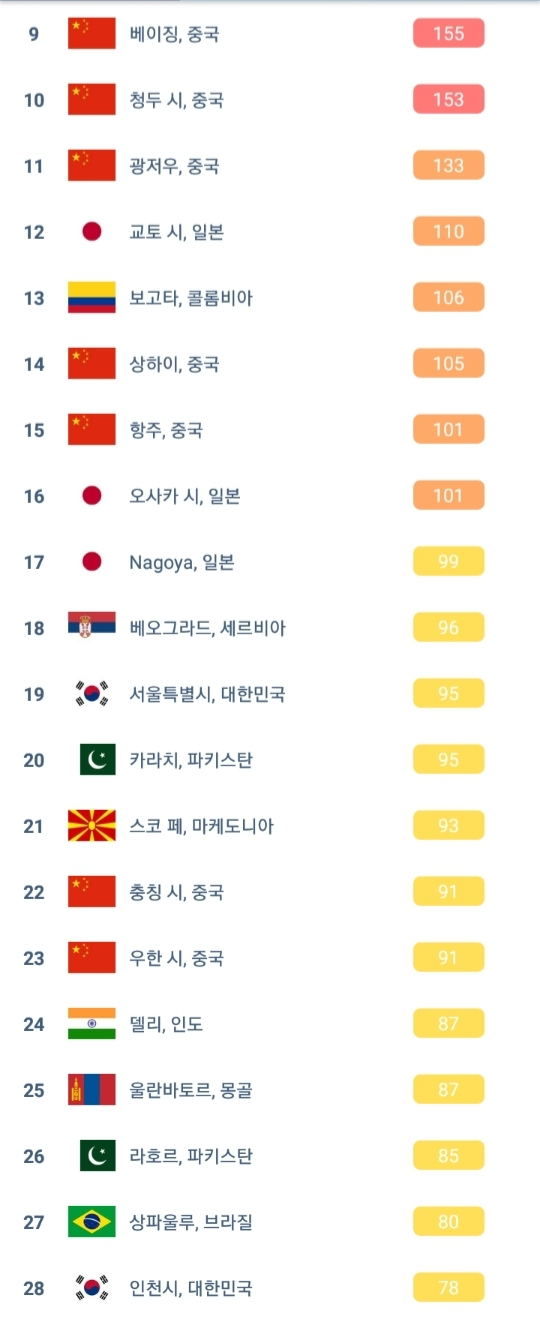
Task: Open the Nagoya, 일본 row
Action: [x=270, y=562]
